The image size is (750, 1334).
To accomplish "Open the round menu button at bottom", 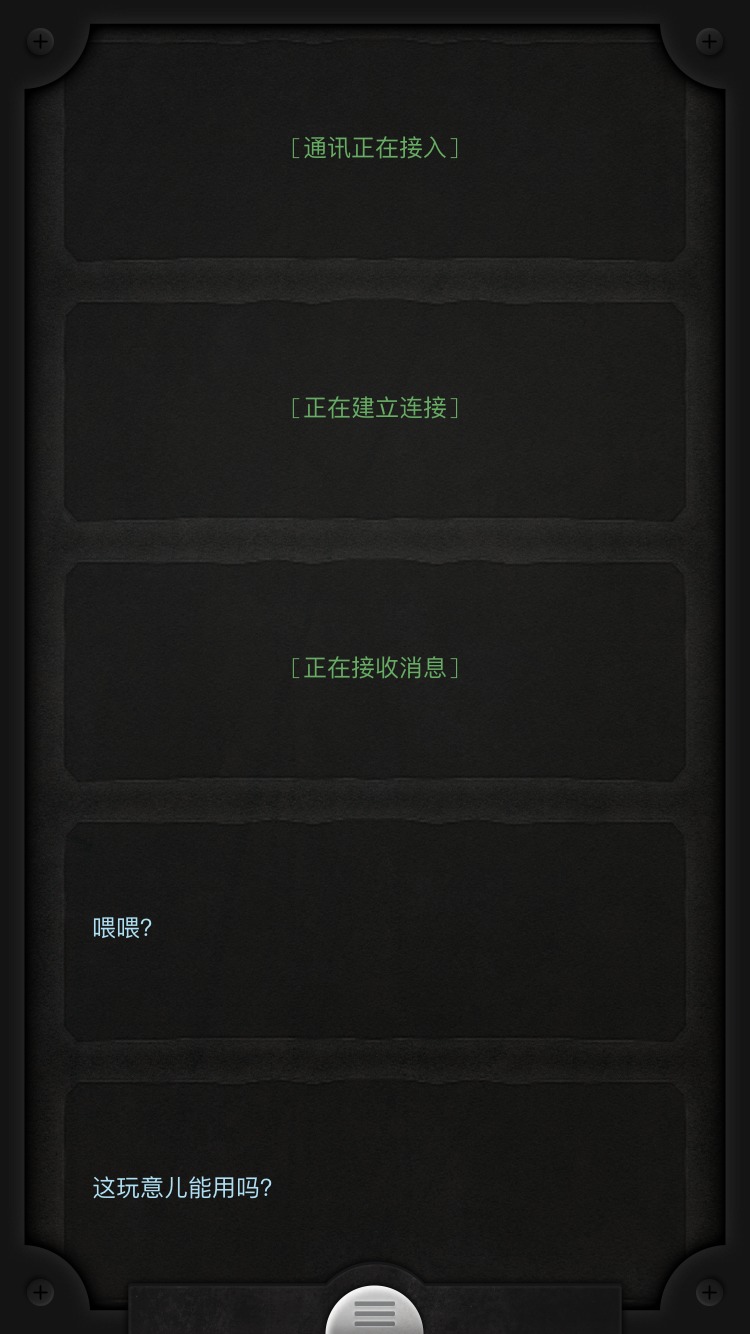I will point(374,1312).
